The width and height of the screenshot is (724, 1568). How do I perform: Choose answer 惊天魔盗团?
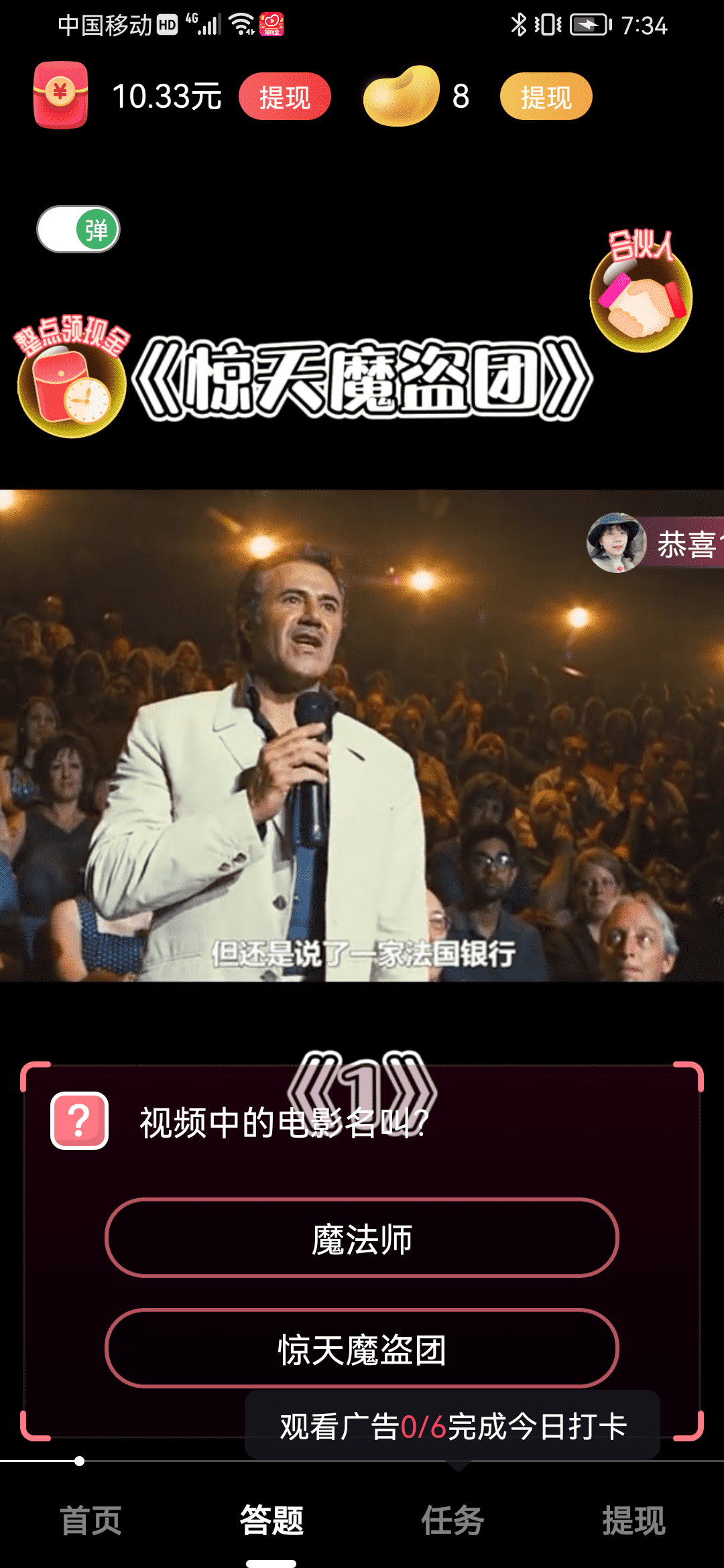coord(361,1348)
